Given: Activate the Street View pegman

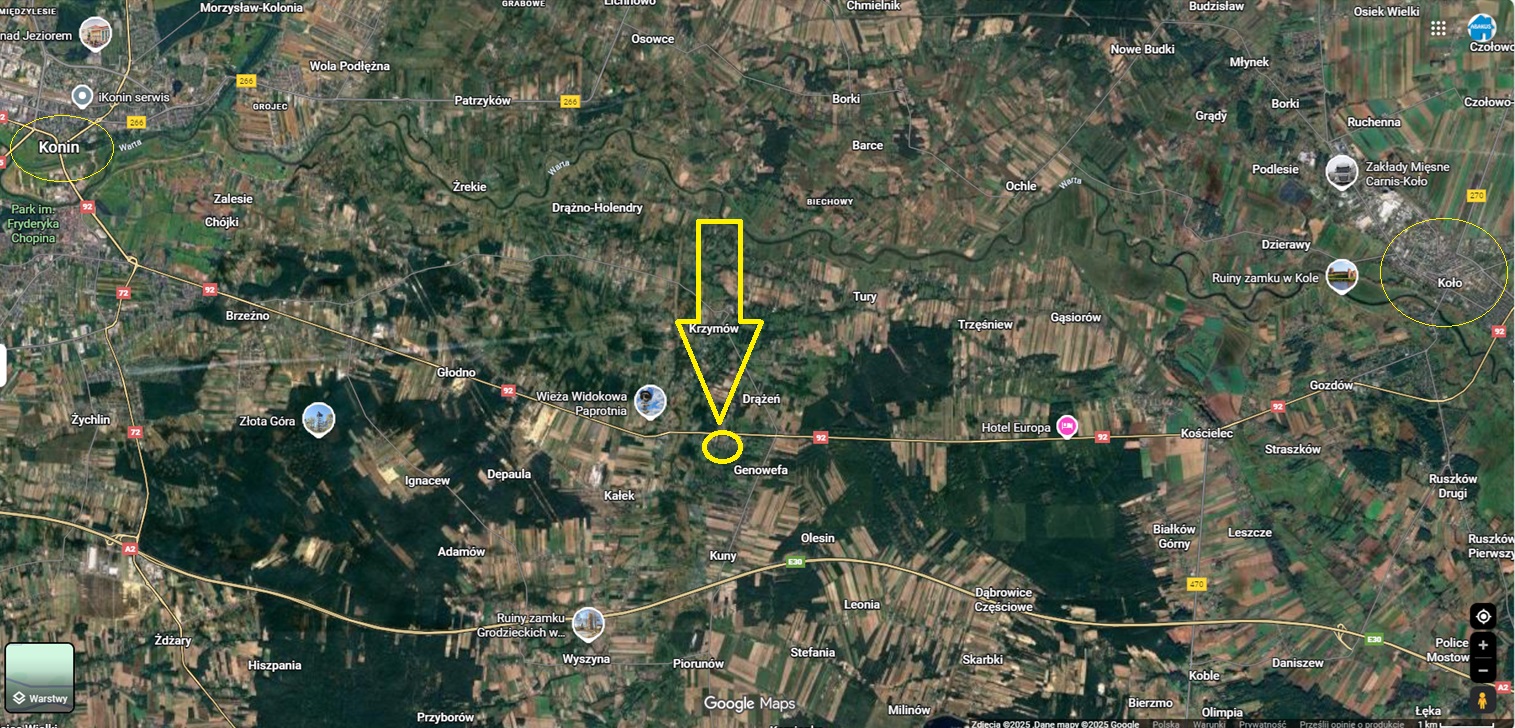Looking at the screenshot, I should [x=1482, y=699].
